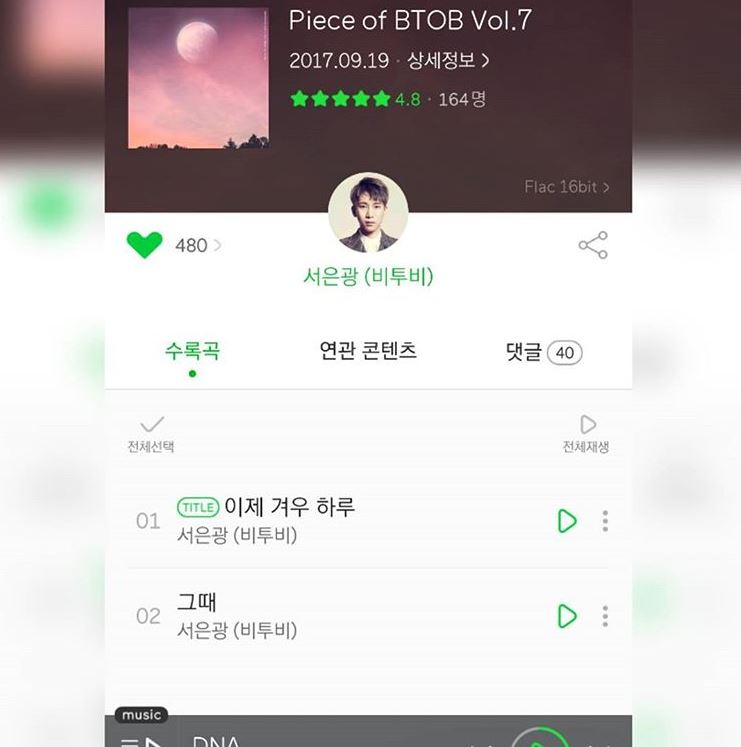Screen dimensions: 741x747
Task: Open more options for 이제 겨우 하루
Action: click(x=605, y=520)
